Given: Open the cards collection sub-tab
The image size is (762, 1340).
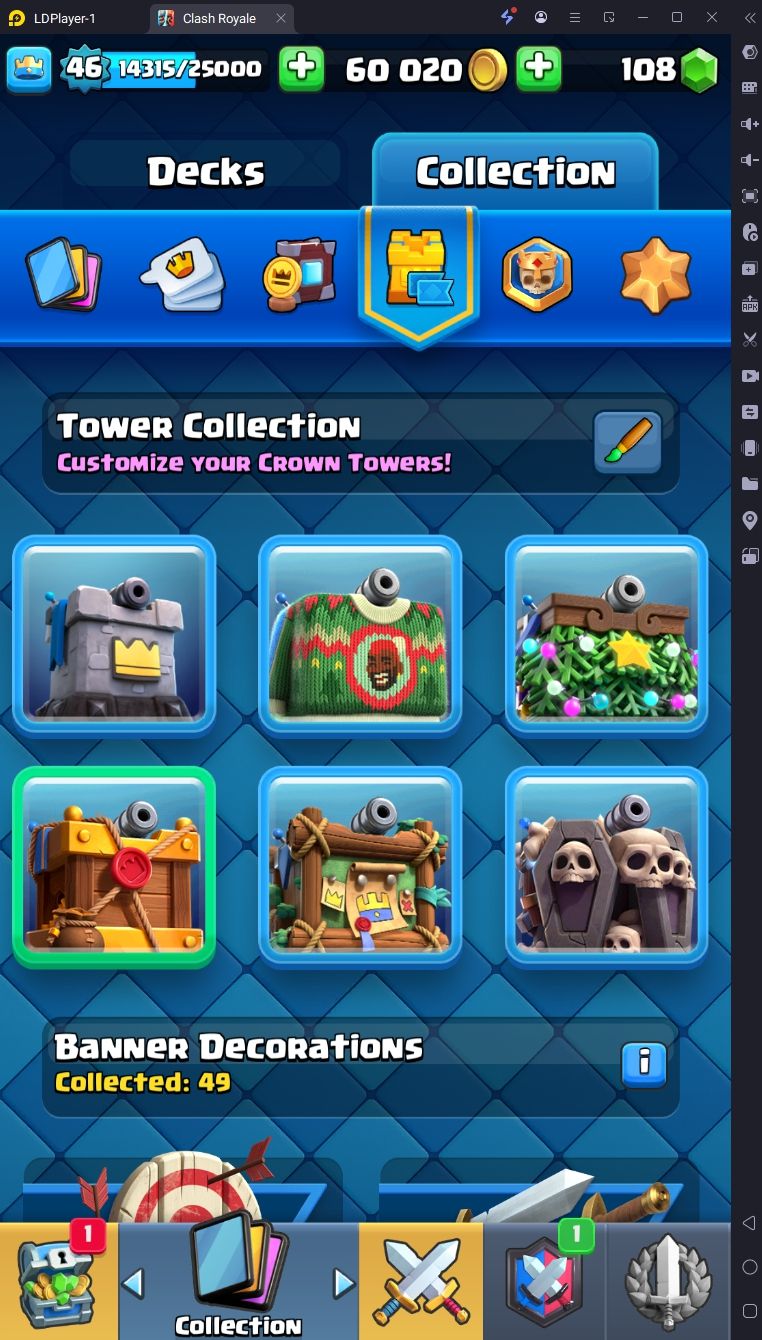Looking at the screenshot, I should click(x=64, y=274).
